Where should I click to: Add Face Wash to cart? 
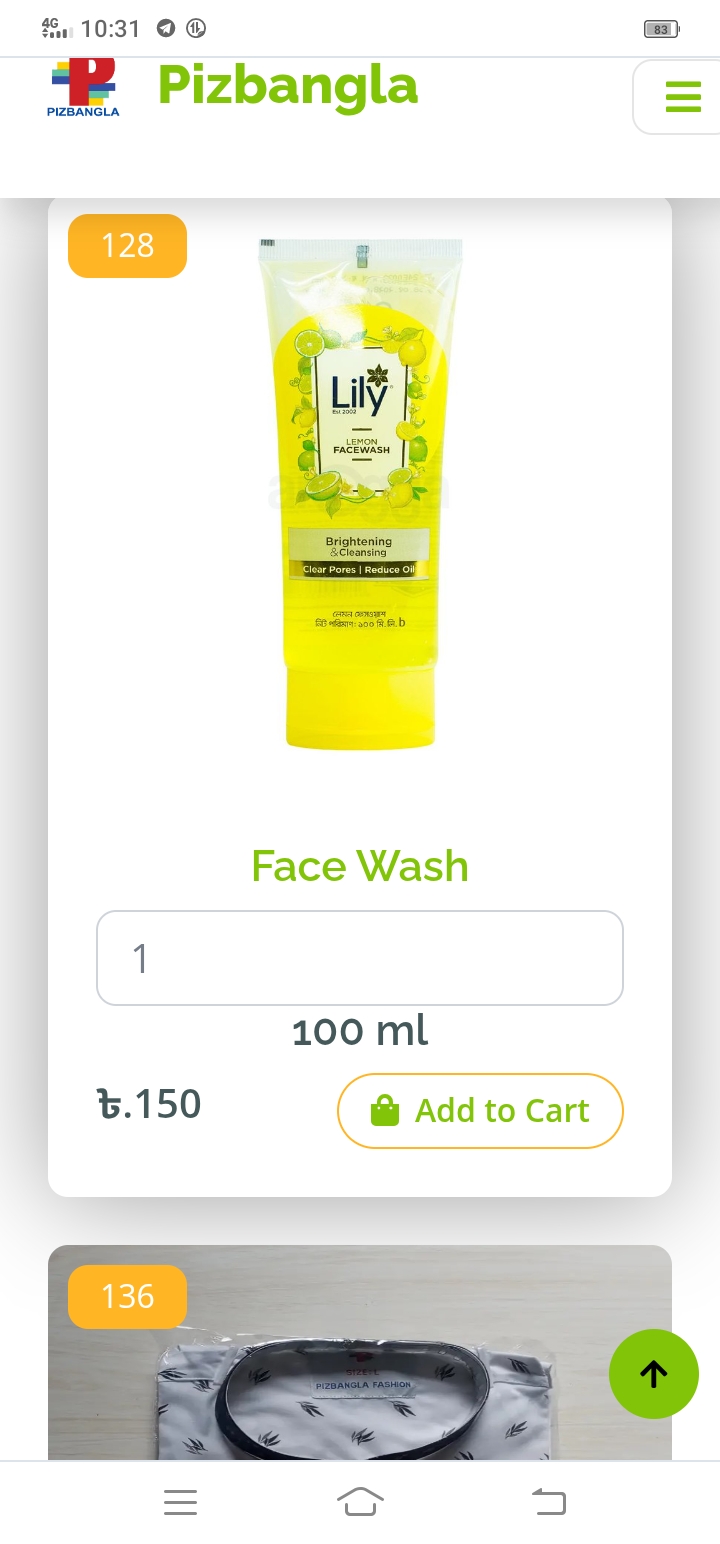(480, 1111)
